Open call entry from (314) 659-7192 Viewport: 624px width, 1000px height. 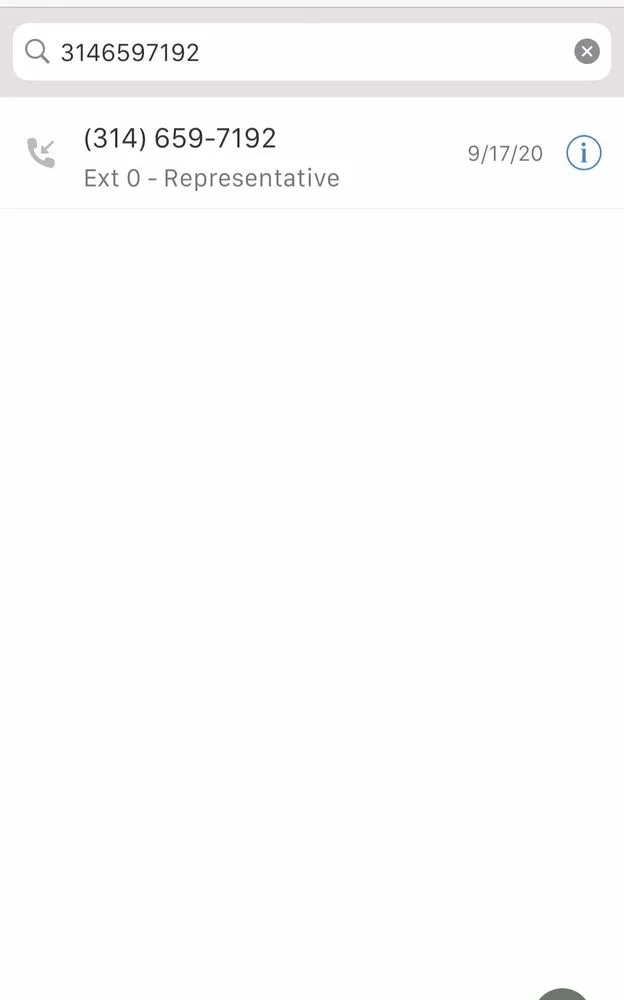coord(250,155)
